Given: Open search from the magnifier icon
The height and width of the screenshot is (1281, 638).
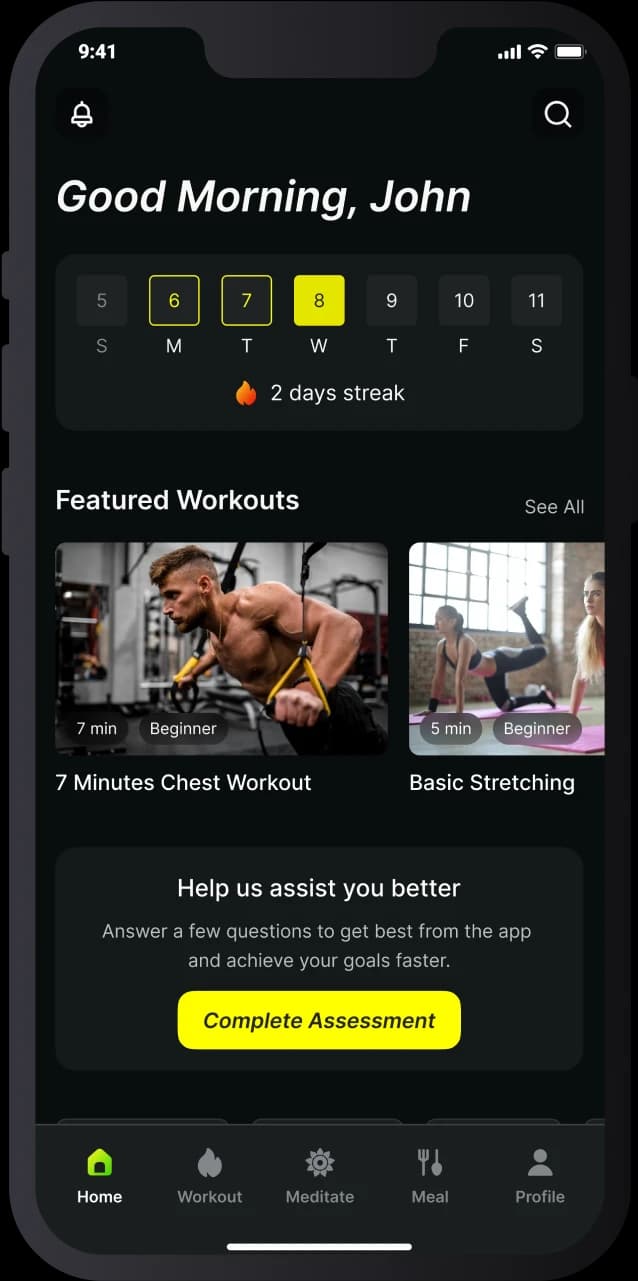Looking at the screenshot, I should [x=557, y=115].
